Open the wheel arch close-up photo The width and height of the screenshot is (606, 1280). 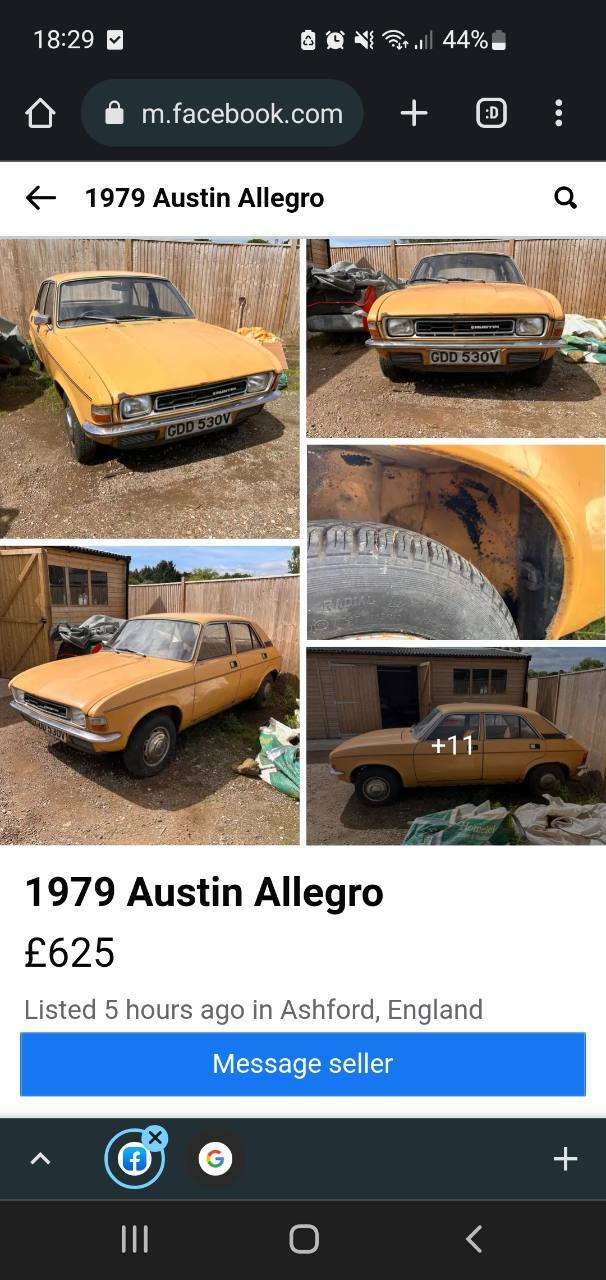point(456,543)
